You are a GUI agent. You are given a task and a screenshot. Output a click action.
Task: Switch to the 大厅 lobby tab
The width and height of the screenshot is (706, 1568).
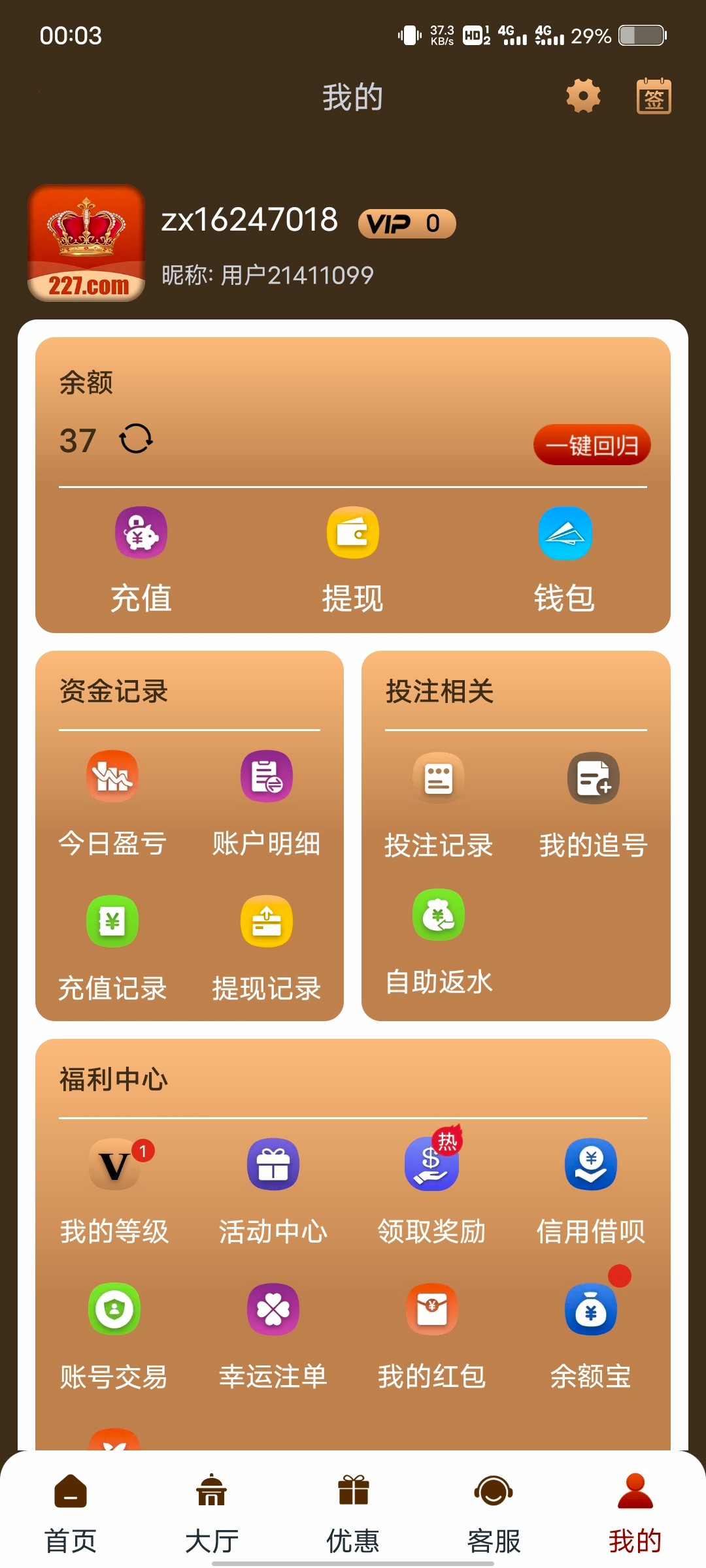[x=212, y=1516]
